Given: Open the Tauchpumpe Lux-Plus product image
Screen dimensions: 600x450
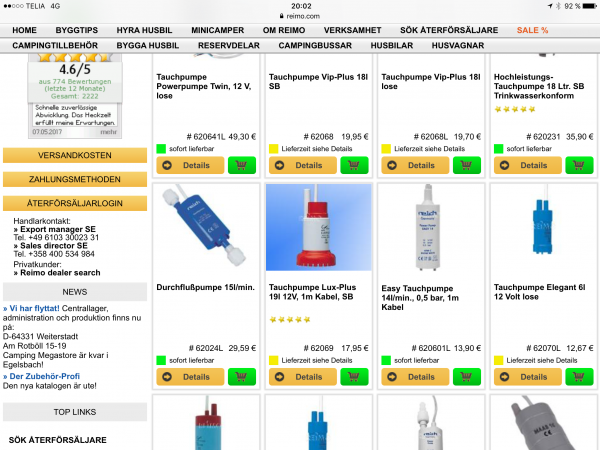Looking at the screenshot, I should click(318, 227).
